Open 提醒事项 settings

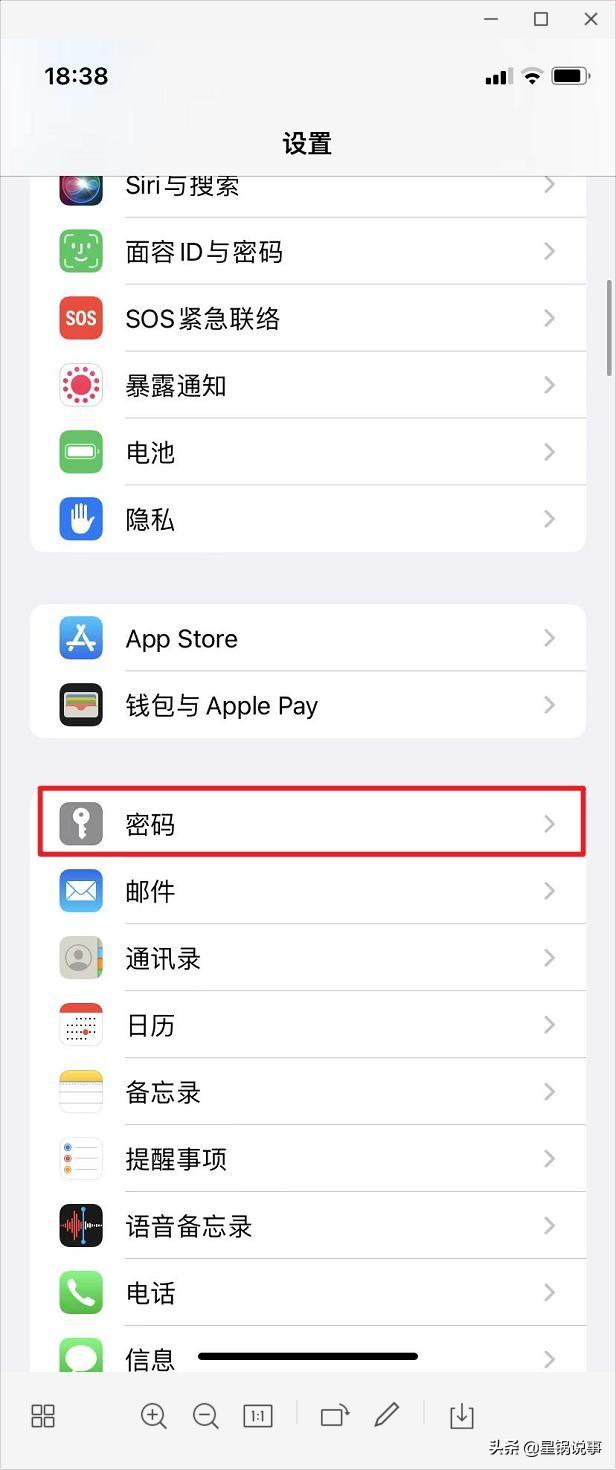(x=308, y=1159)
